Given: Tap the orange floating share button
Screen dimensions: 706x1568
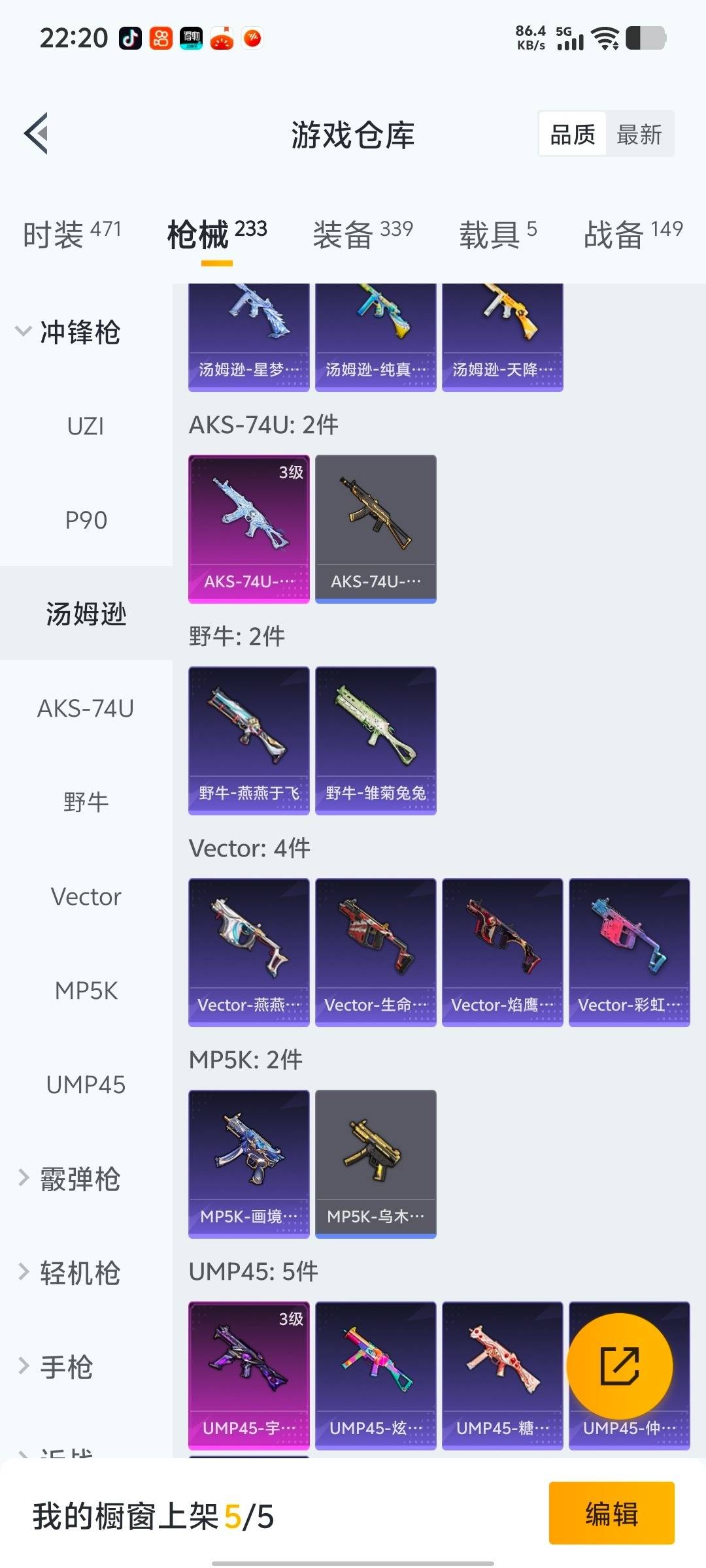Looking at the screenshot, I should pyautogui.click(x=619, y=1365).
